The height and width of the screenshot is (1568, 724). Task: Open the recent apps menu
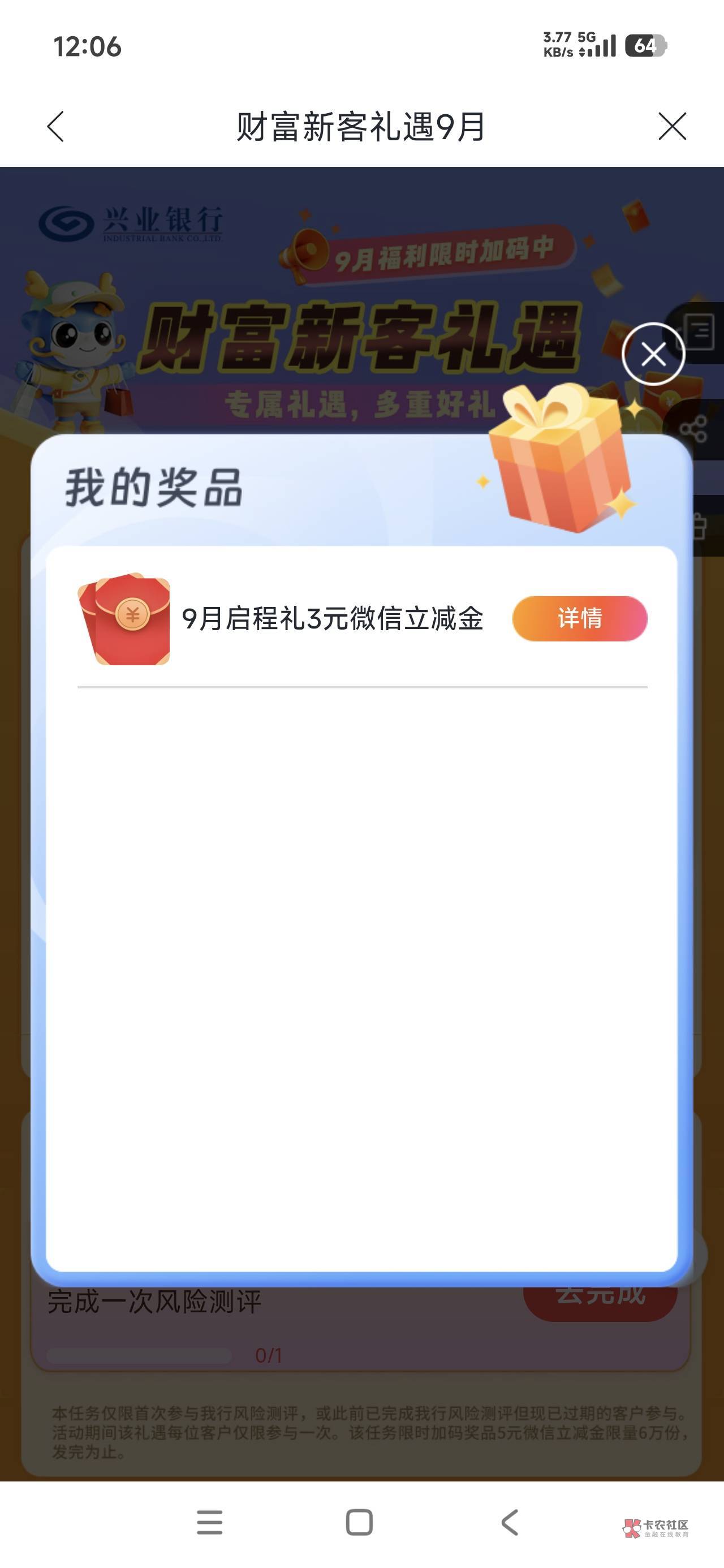pos(209,1523)
